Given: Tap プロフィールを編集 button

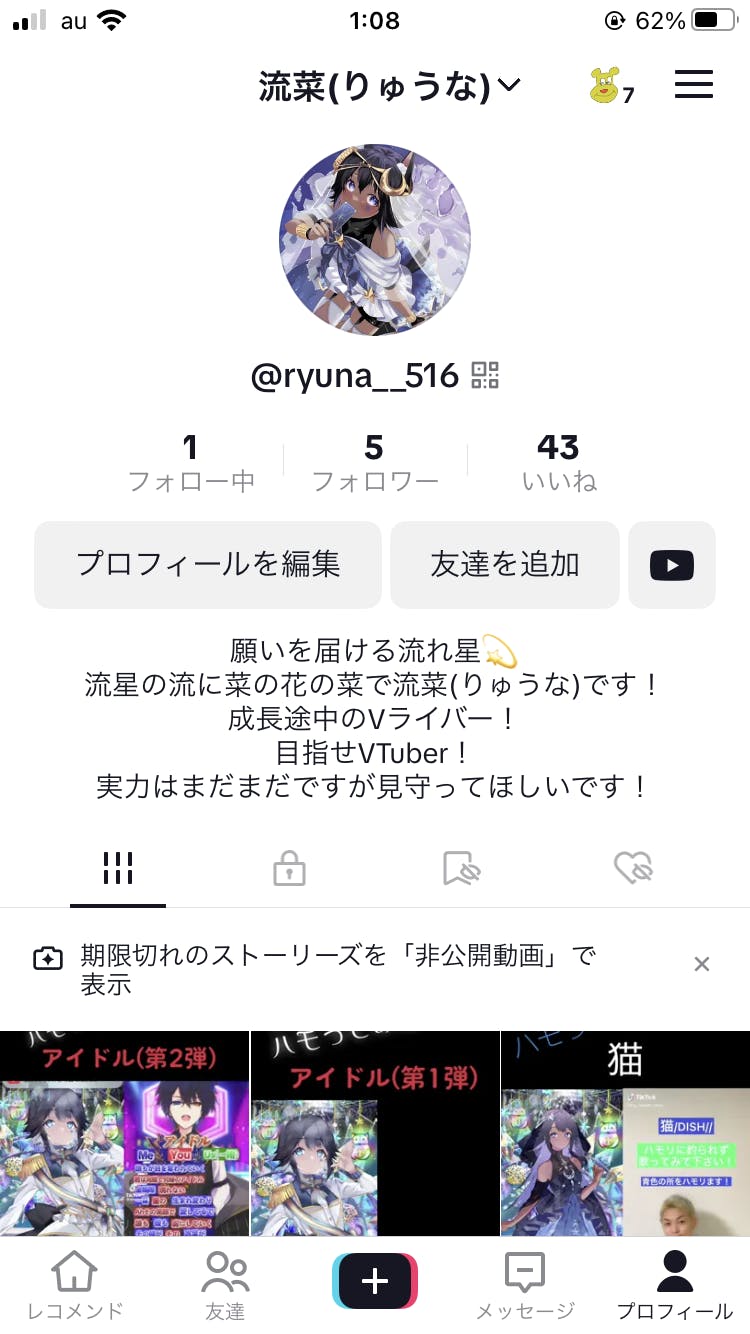Looking at the screenshot, I should 208,564.
